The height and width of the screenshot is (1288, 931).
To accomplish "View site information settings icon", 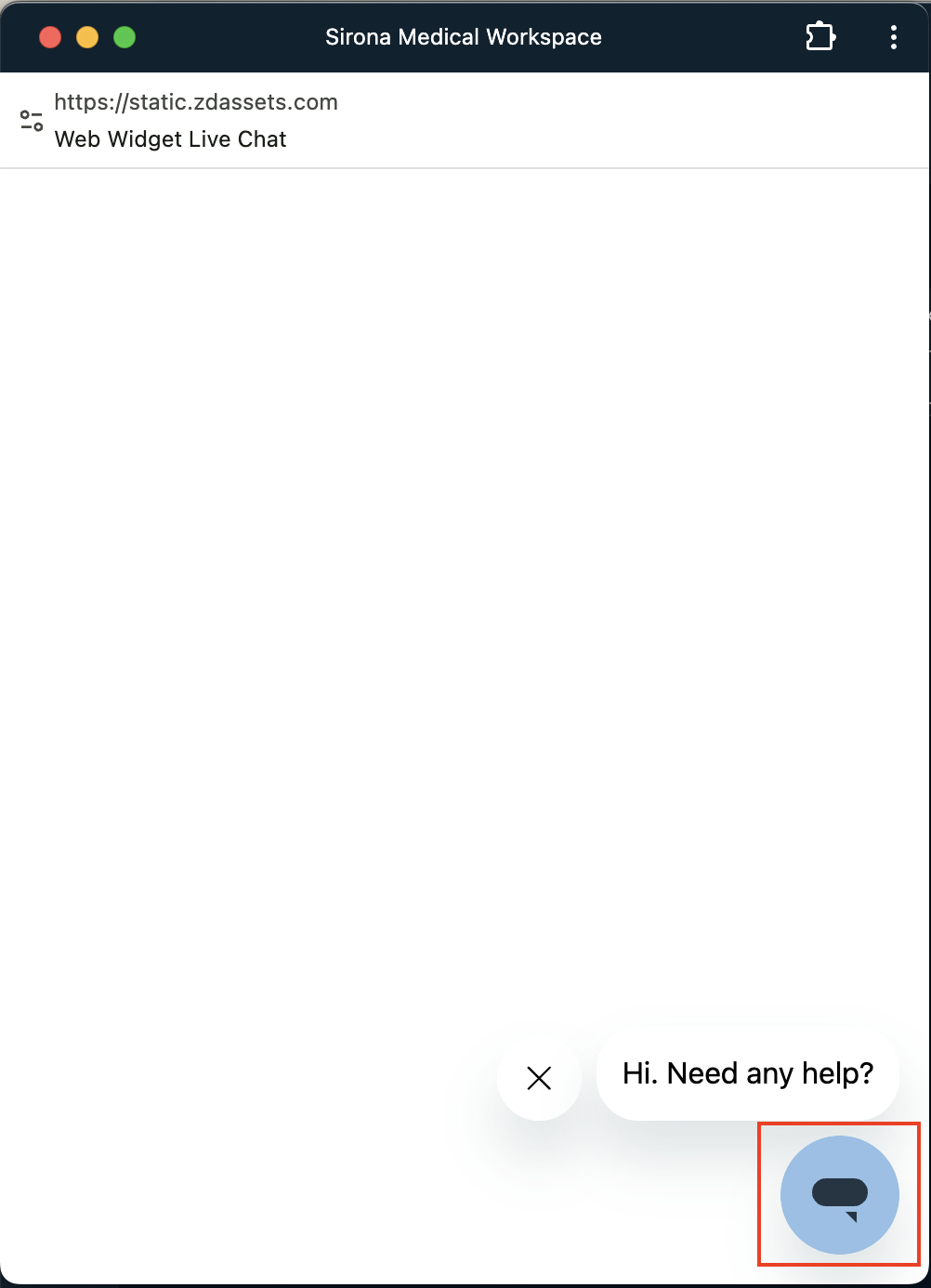I will [32, 121].
